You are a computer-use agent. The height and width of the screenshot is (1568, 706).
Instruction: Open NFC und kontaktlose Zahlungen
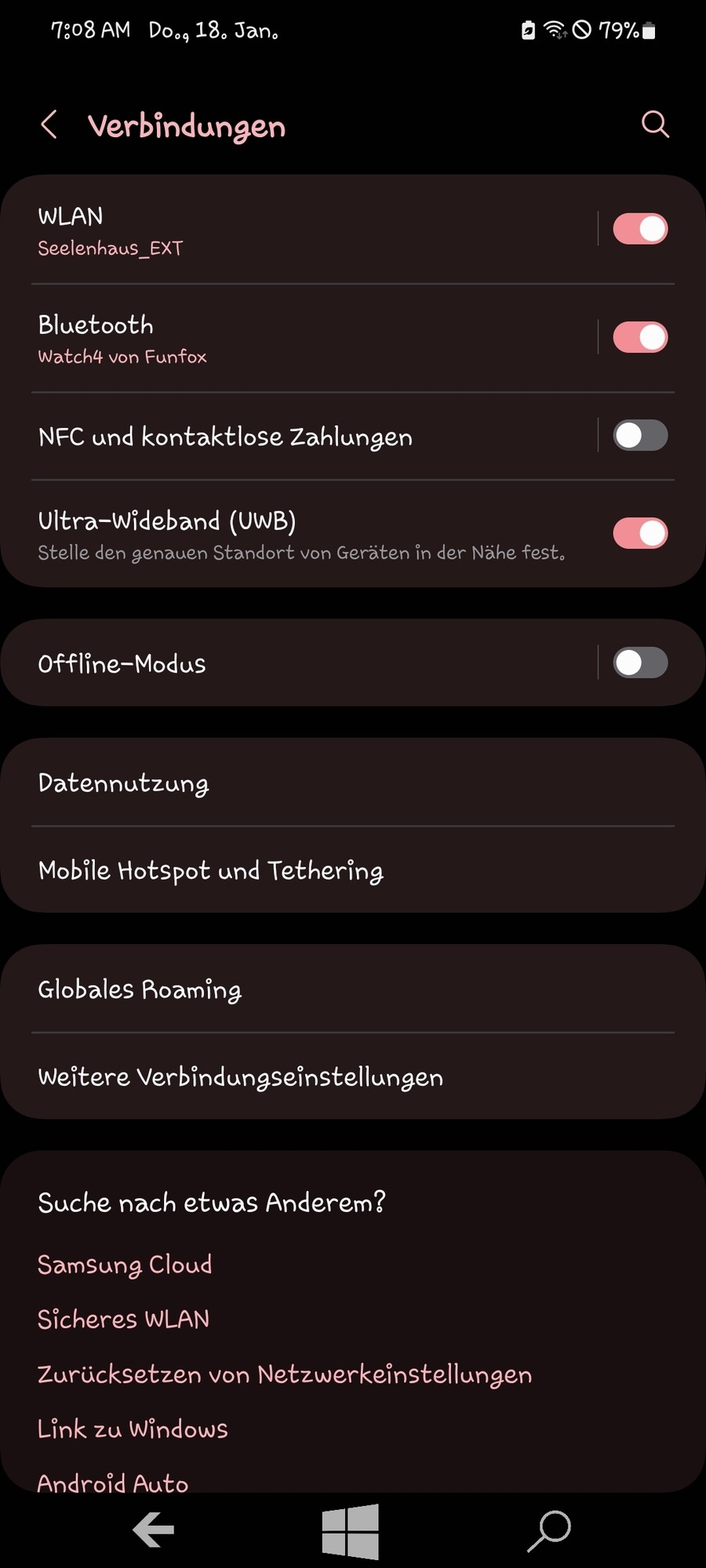(x=298, y=437)
